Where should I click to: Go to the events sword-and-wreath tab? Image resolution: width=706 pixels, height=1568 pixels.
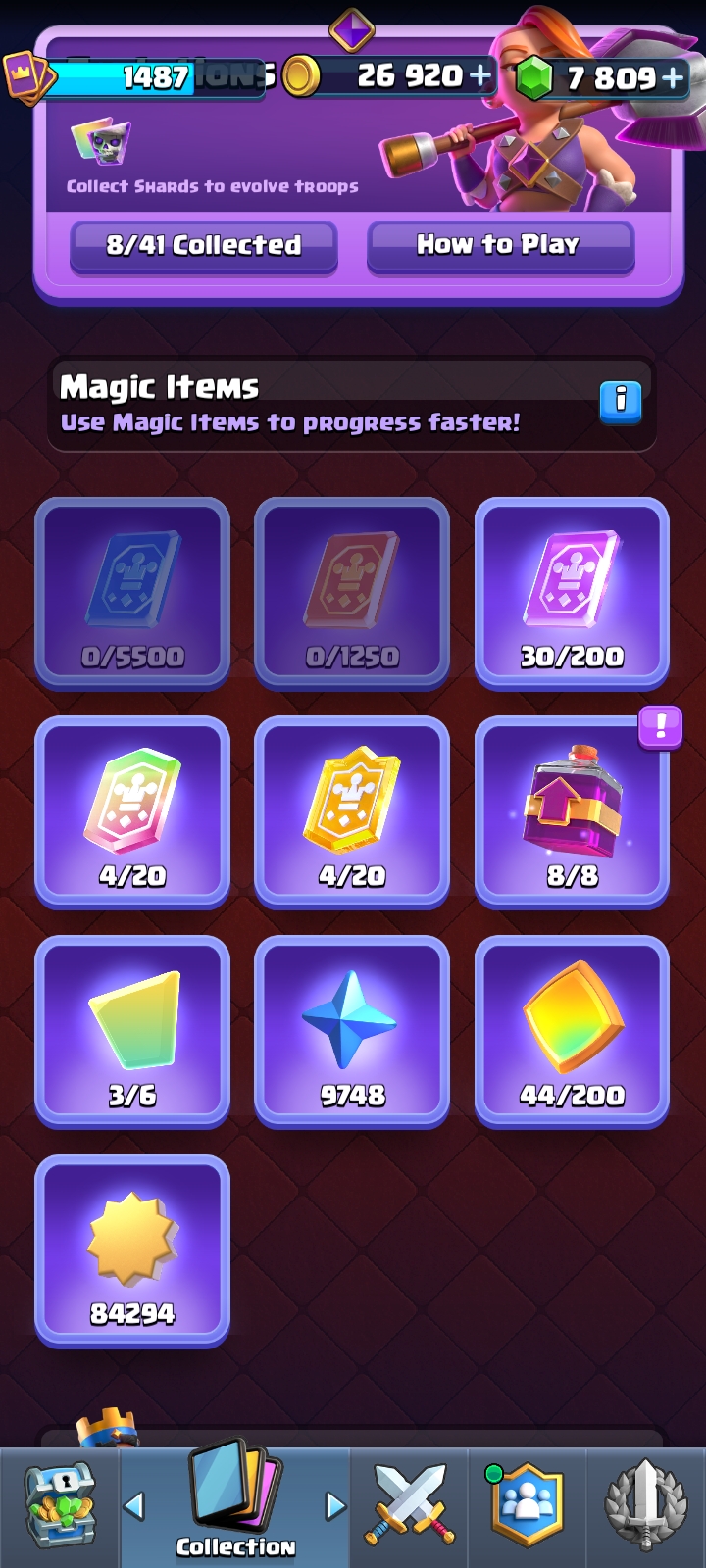pos(645,1507)
